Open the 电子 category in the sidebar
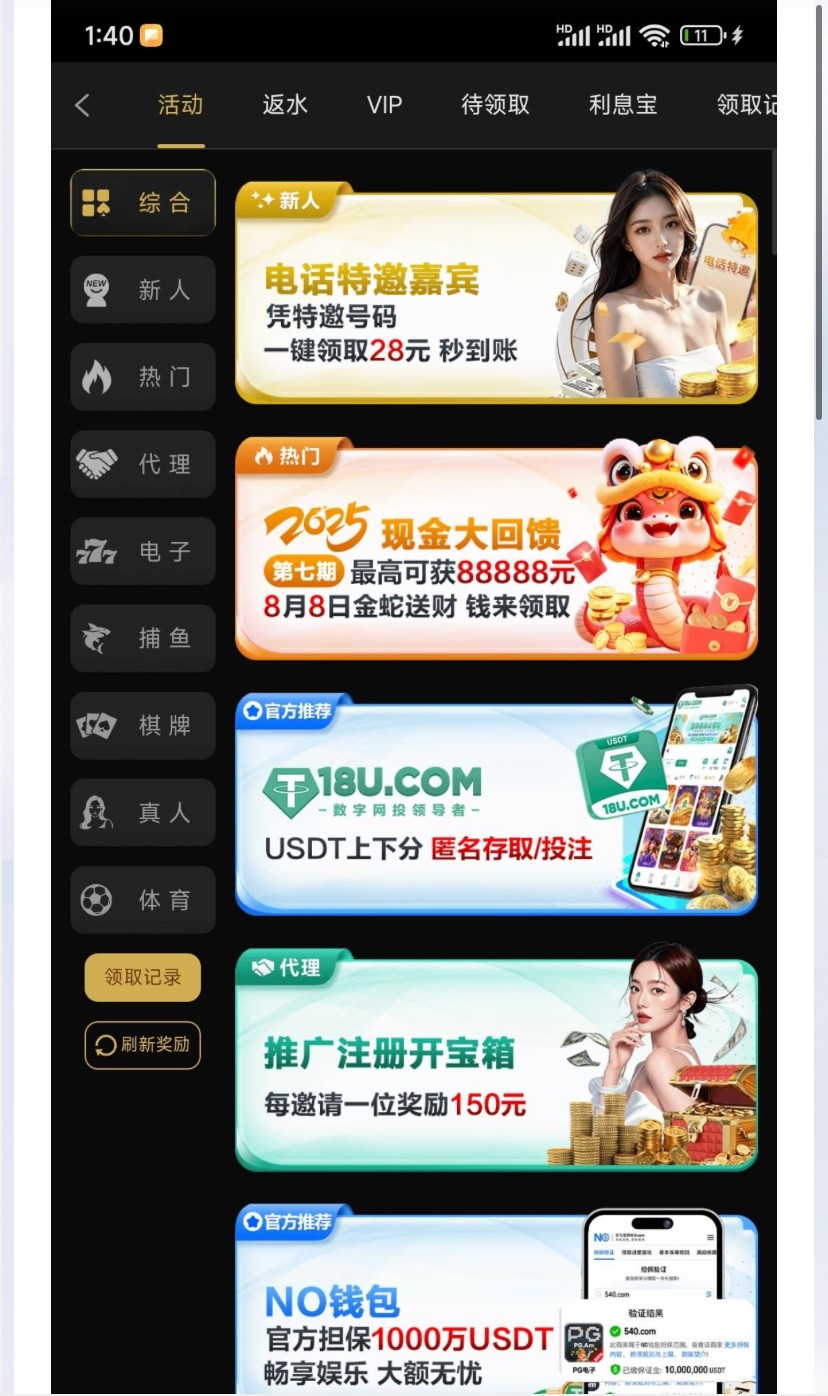The height and width of the screenshot is (1396, 828). click(x=143, y=551)
